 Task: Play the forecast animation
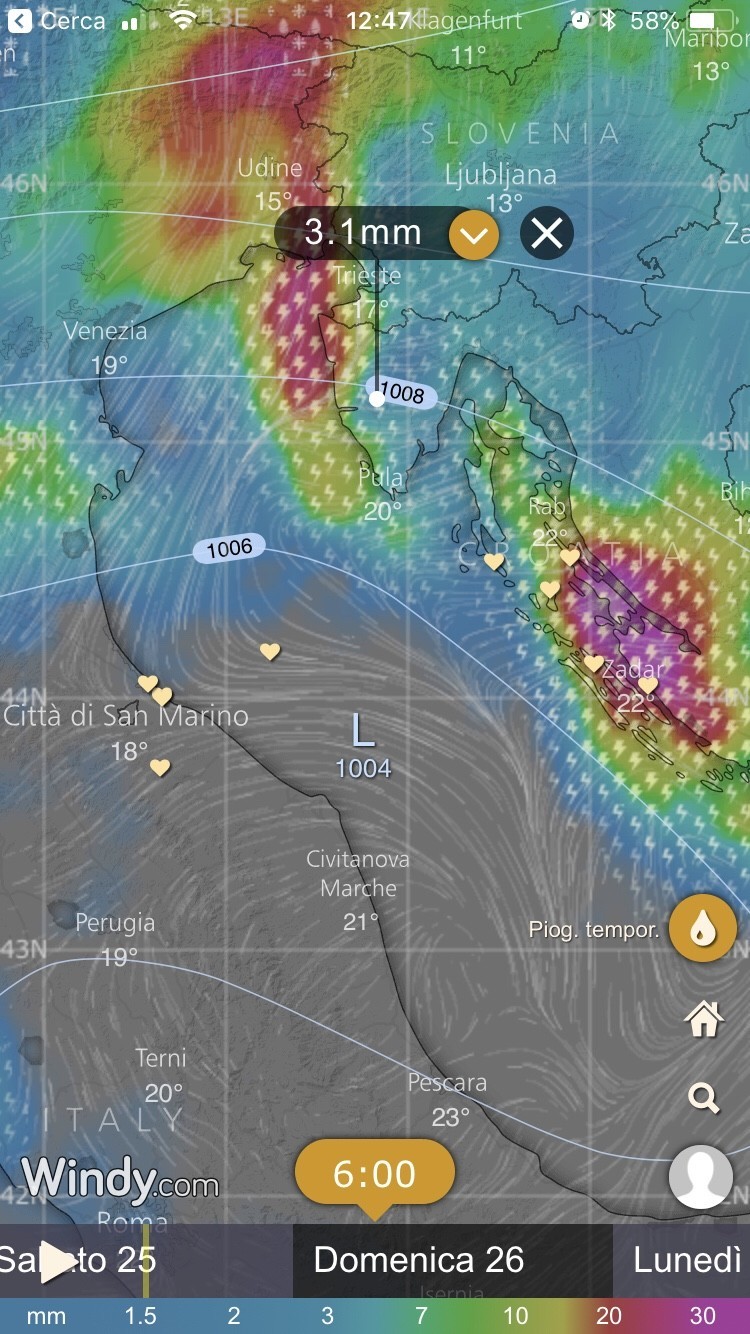tap(57, 1263)
